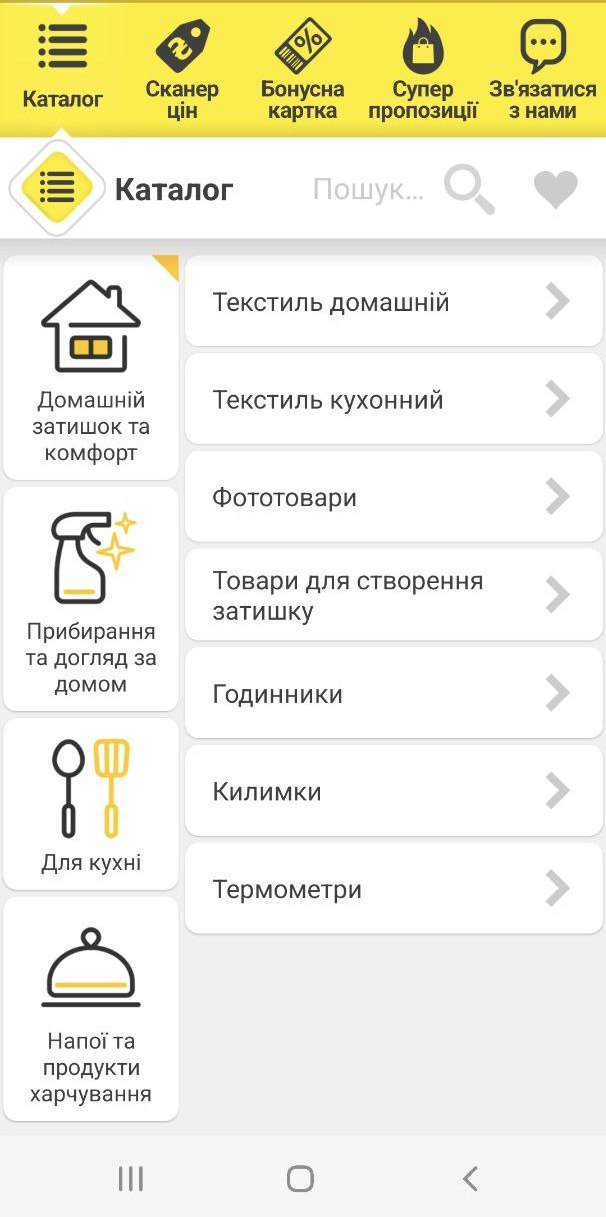The width and height of the screenshot is (606, 1217).
Task: Browse the Термометри subcategory
Action: coord(394,889)
